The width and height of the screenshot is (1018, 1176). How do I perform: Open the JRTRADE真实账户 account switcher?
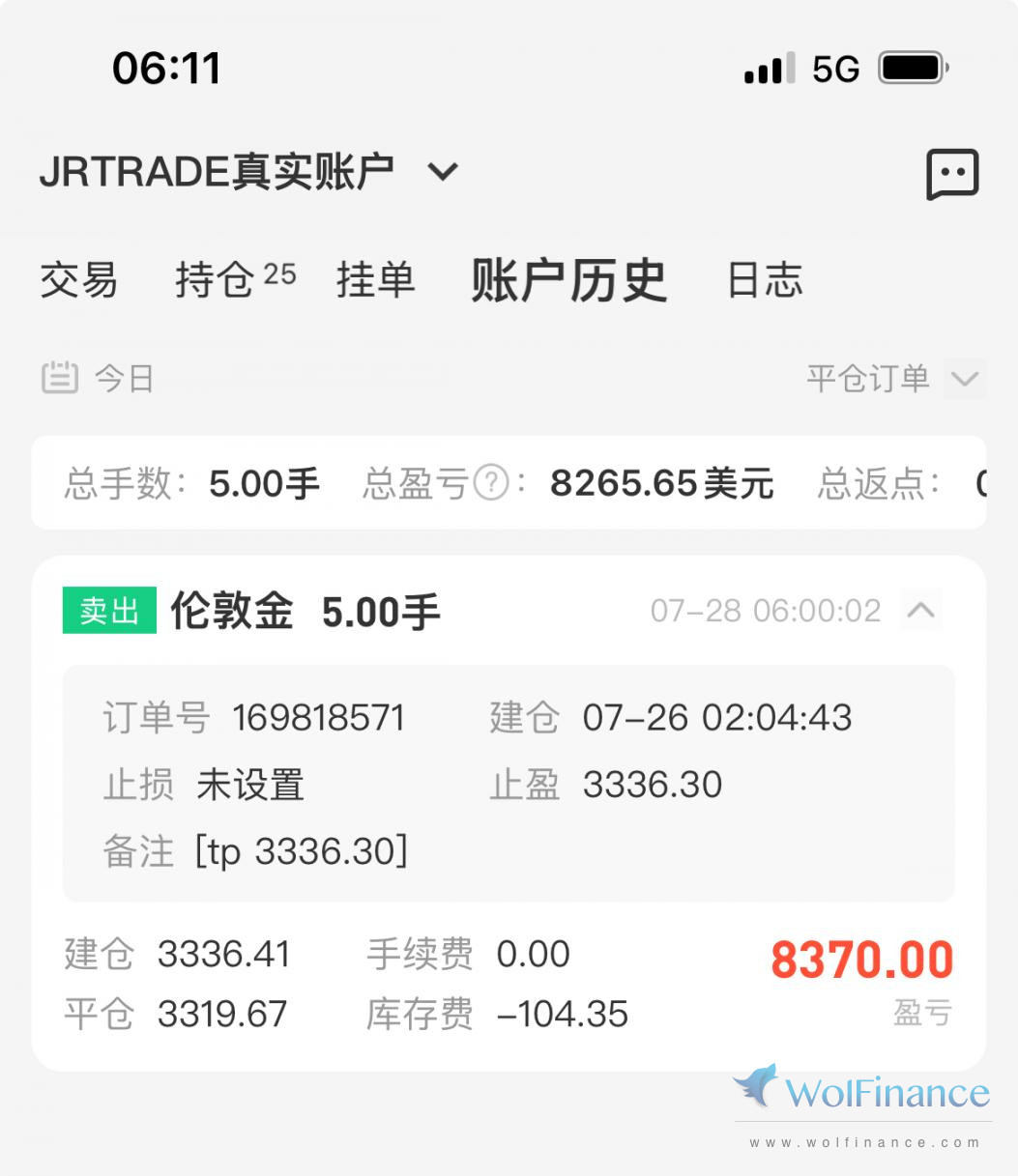coord(247,172)
